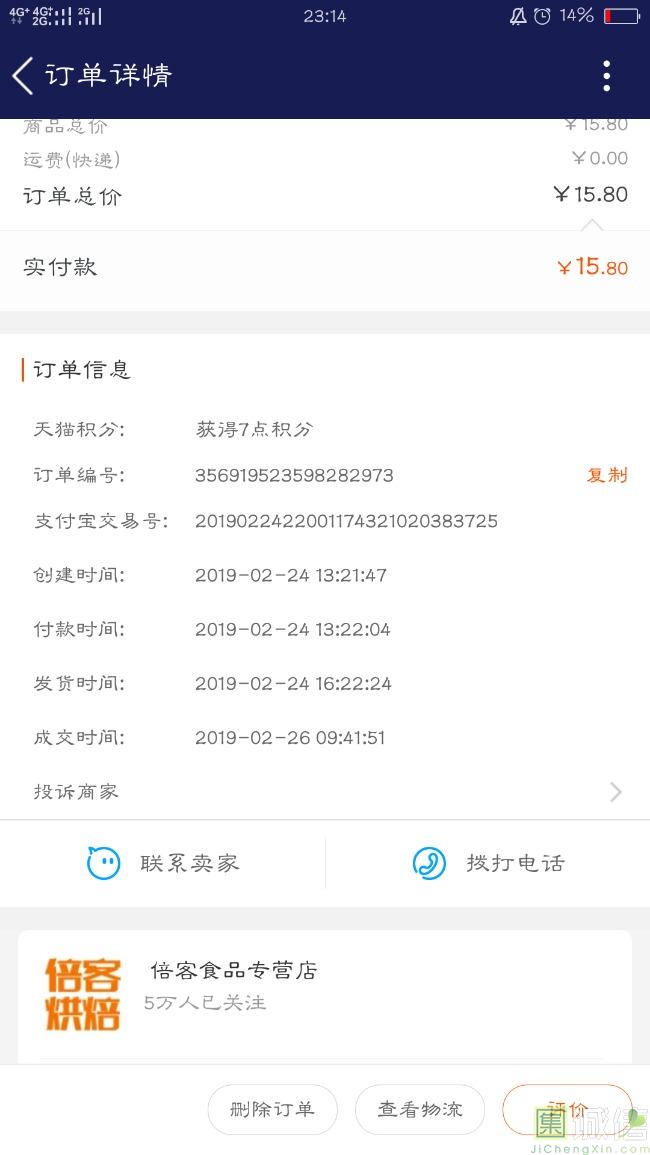Go back from order details
The width and height of the screenshot is (650, 1155).
point(23,75)
